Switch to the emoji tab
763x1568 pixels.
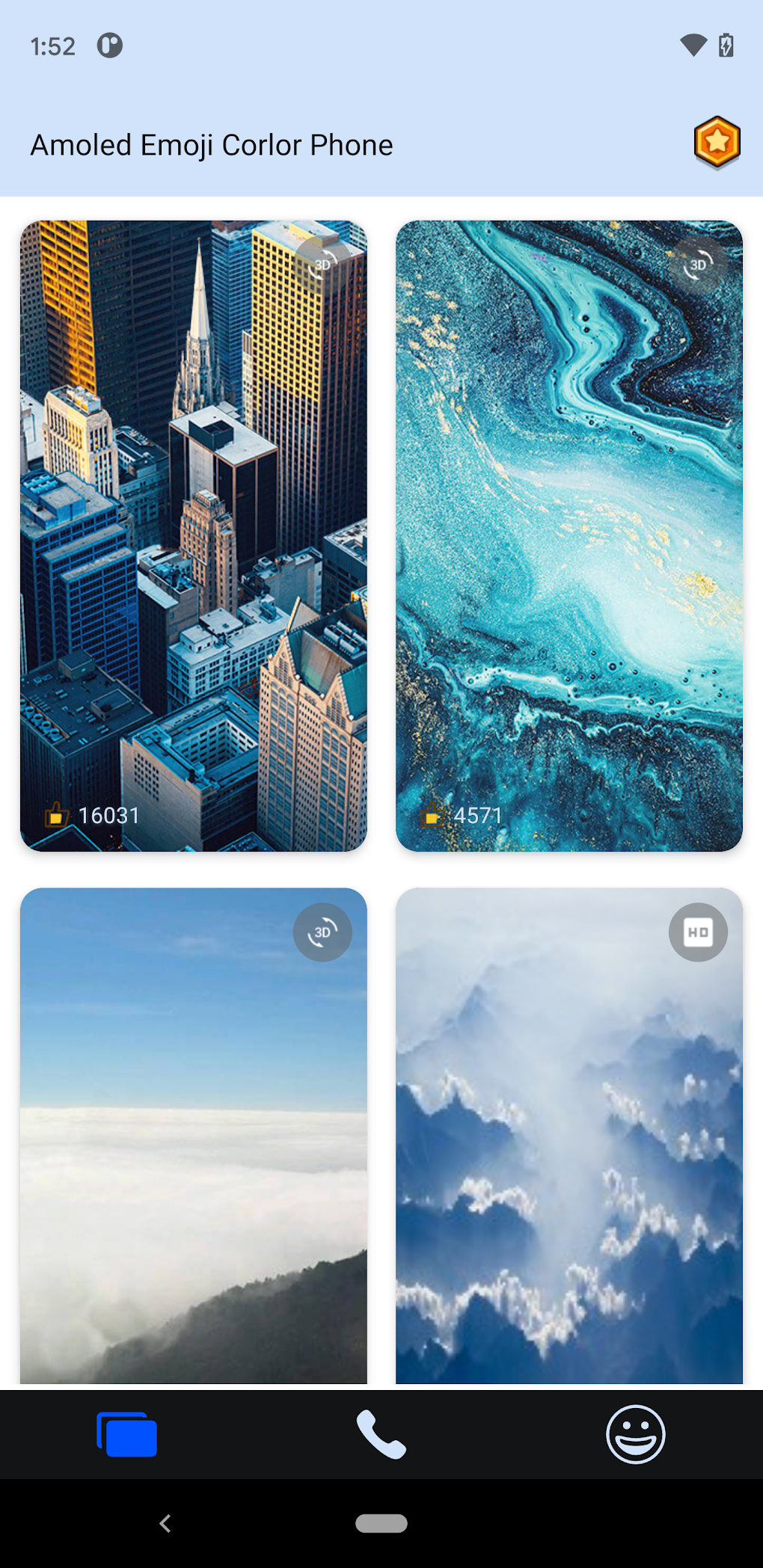(635, 1434)
